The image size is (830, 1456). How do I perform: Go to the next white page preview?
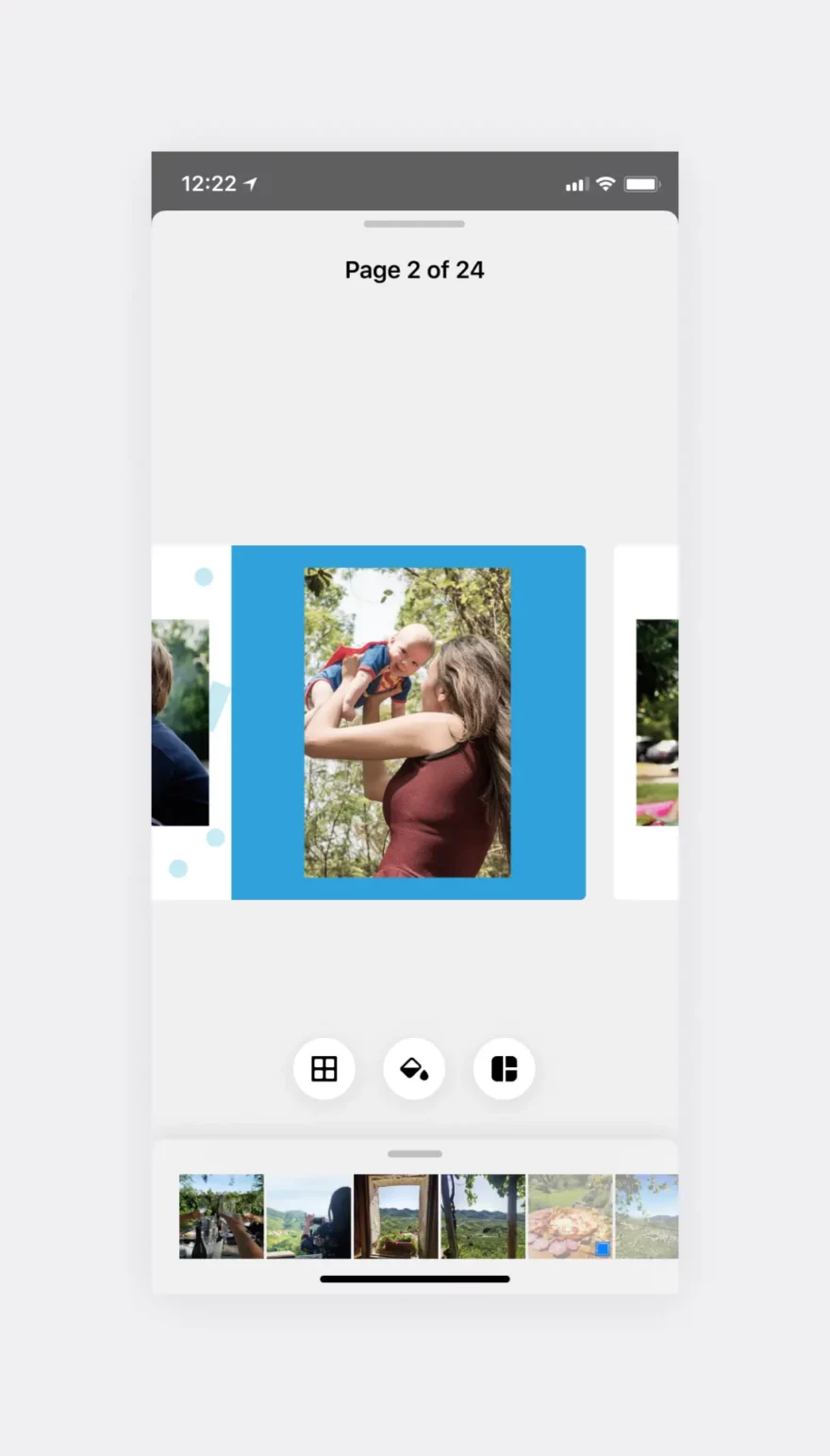[646, 723]
